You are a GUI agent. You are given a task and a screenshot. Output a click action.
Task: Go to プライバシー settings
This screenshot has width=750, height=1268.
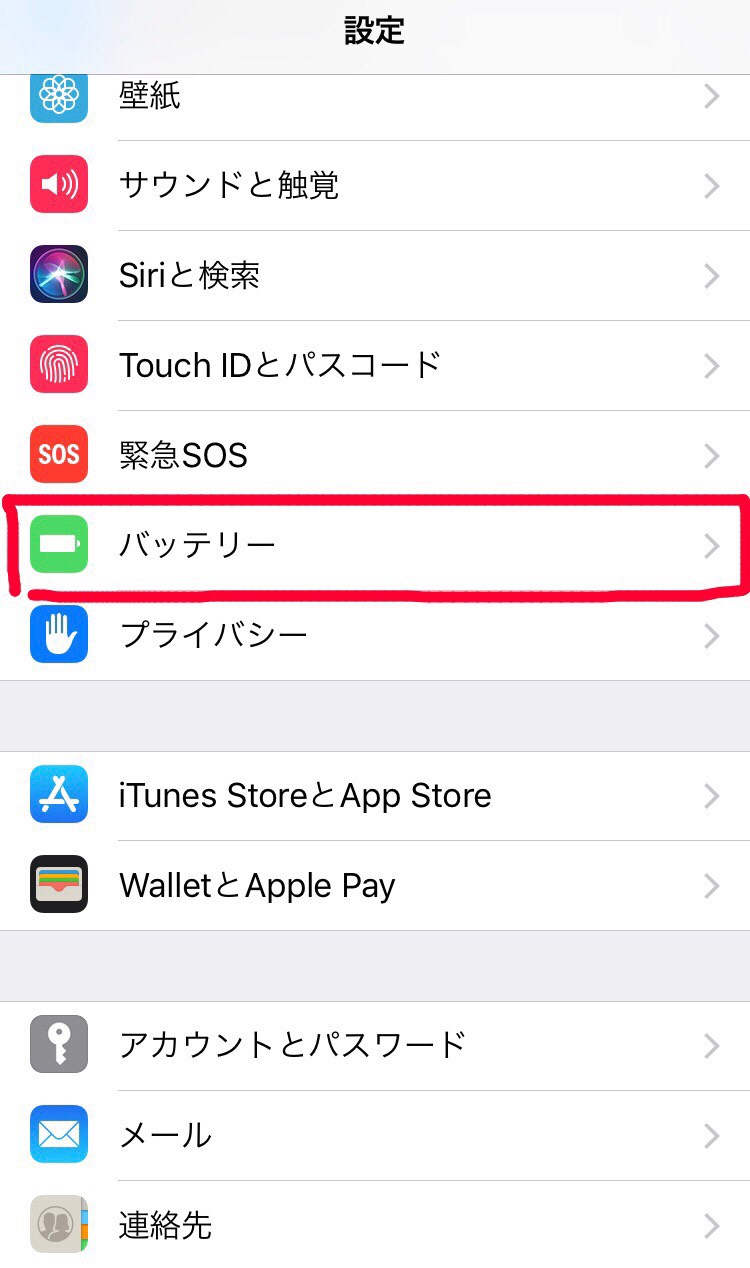tap(375, 635)
